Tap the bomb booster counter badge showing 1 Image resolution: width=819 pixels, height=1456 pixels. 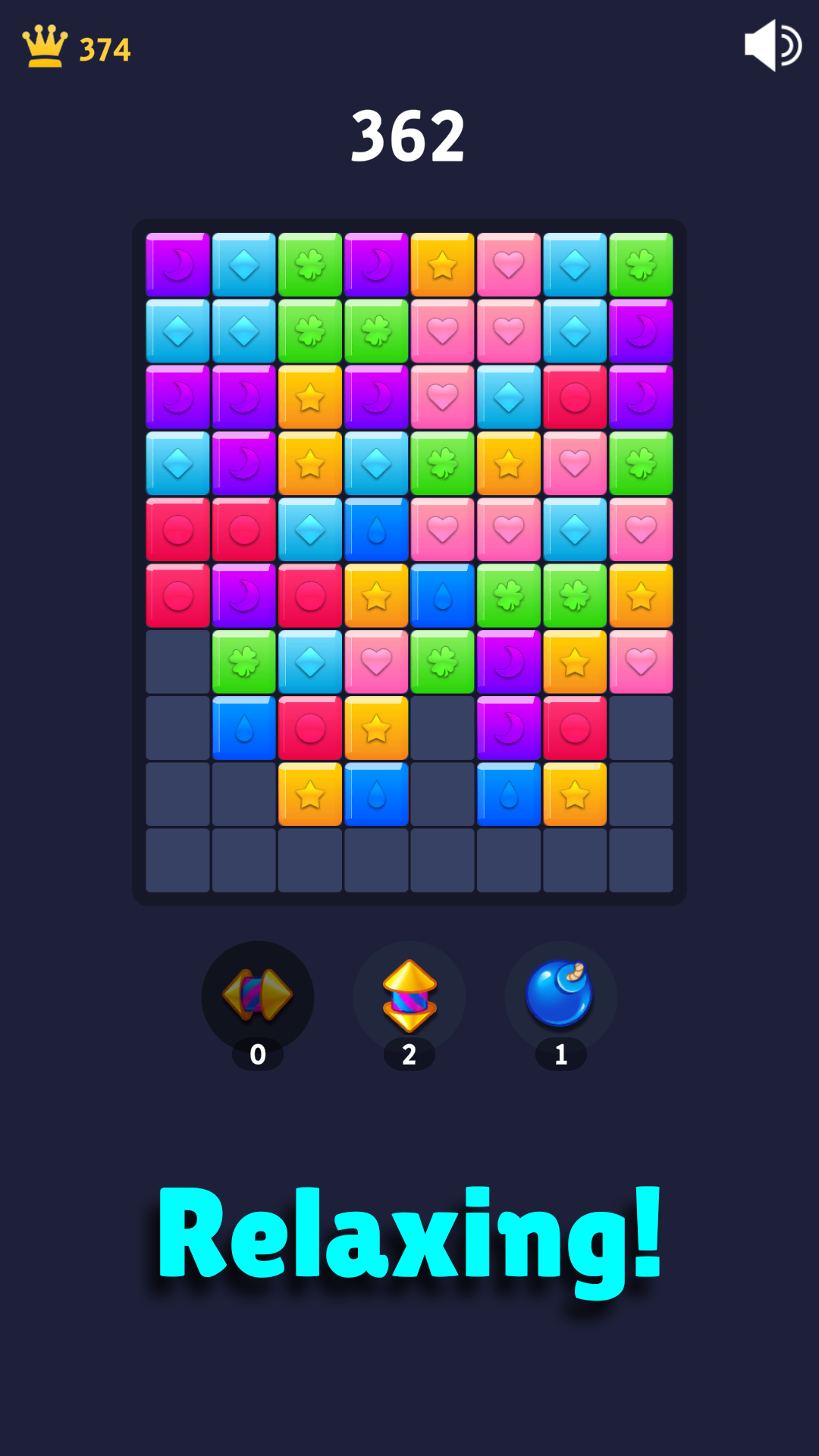(560, 1053)
